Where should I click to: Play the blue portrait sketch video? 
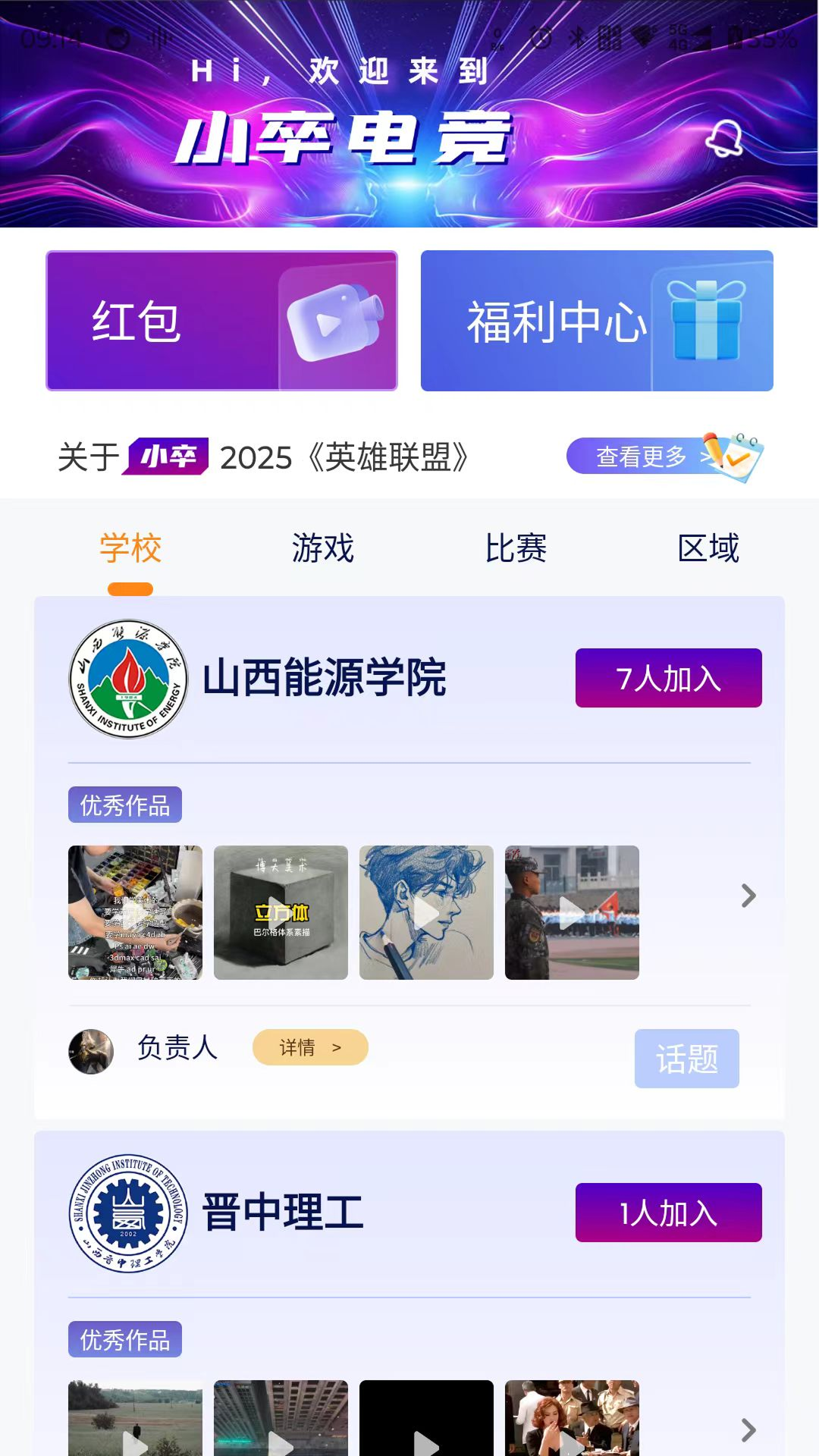[426, 912]
